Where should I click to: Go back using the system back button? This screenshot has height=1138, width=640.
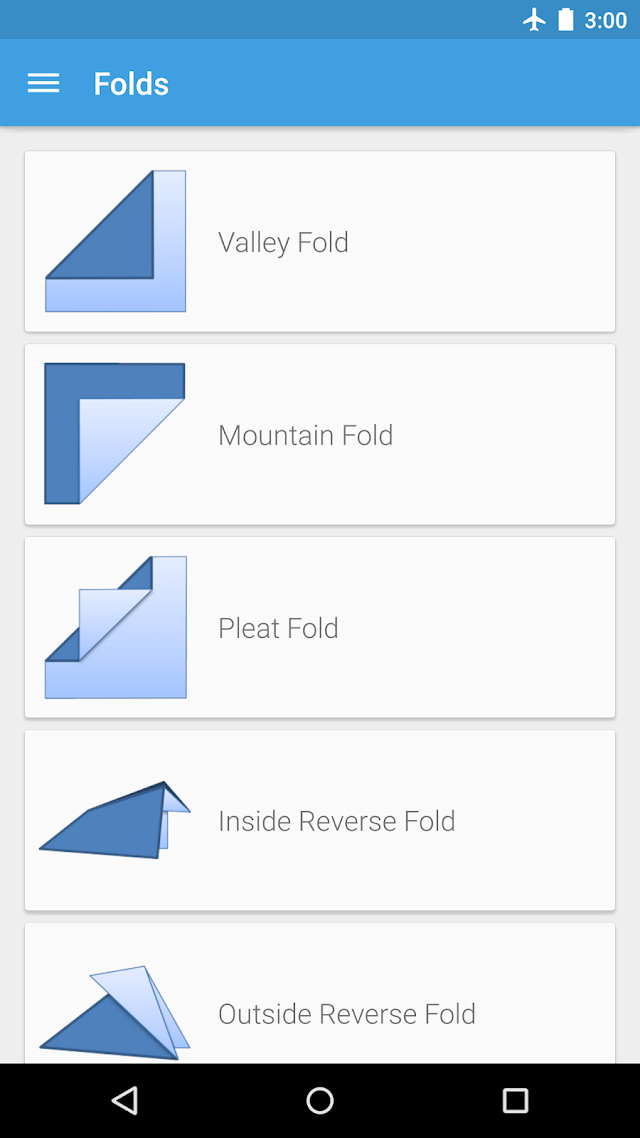(x=125, y=1101)
